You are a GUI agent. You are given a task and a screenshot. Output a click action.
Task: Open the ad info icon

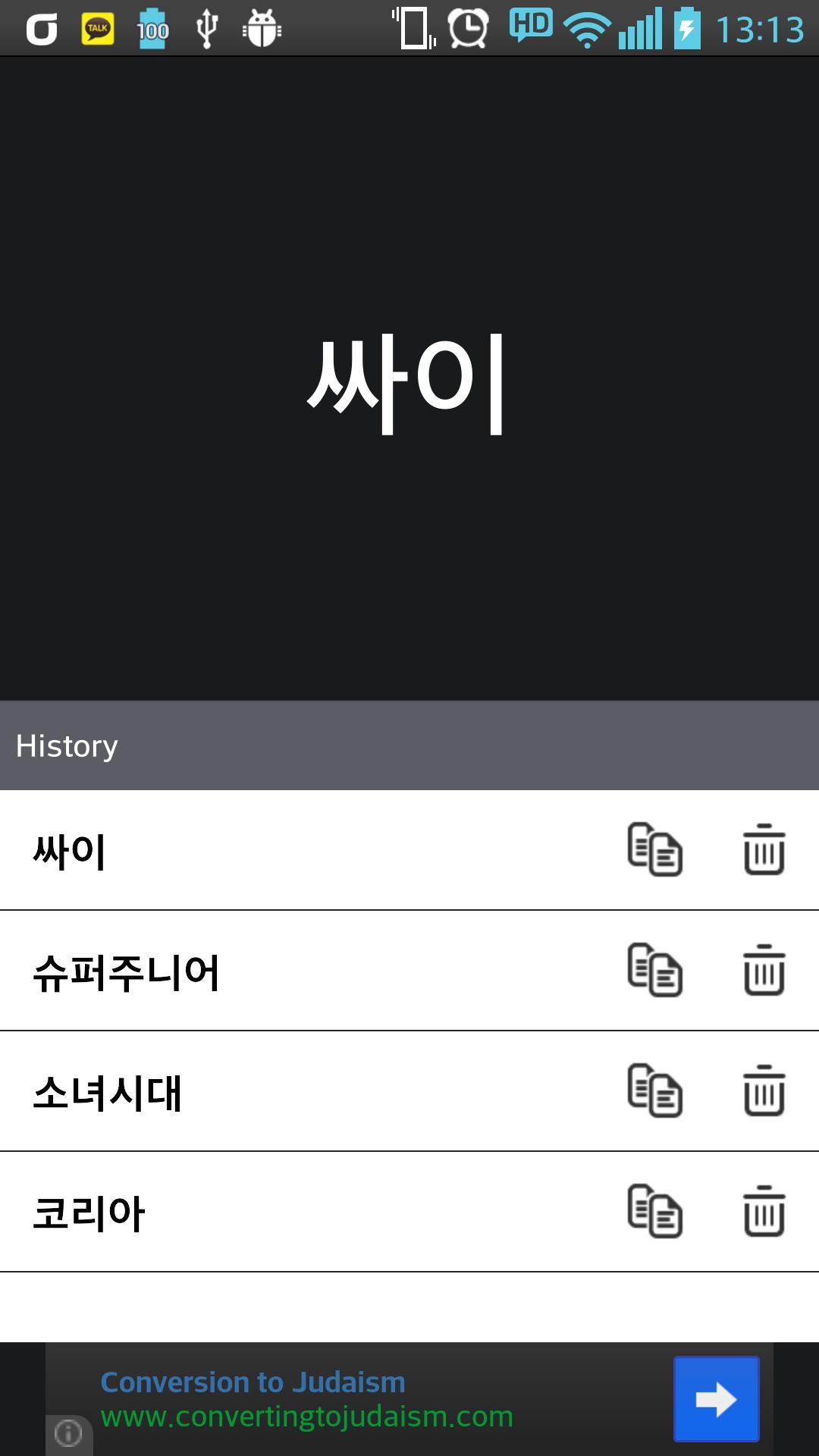pyautogui.click(x=68, y=1433)
